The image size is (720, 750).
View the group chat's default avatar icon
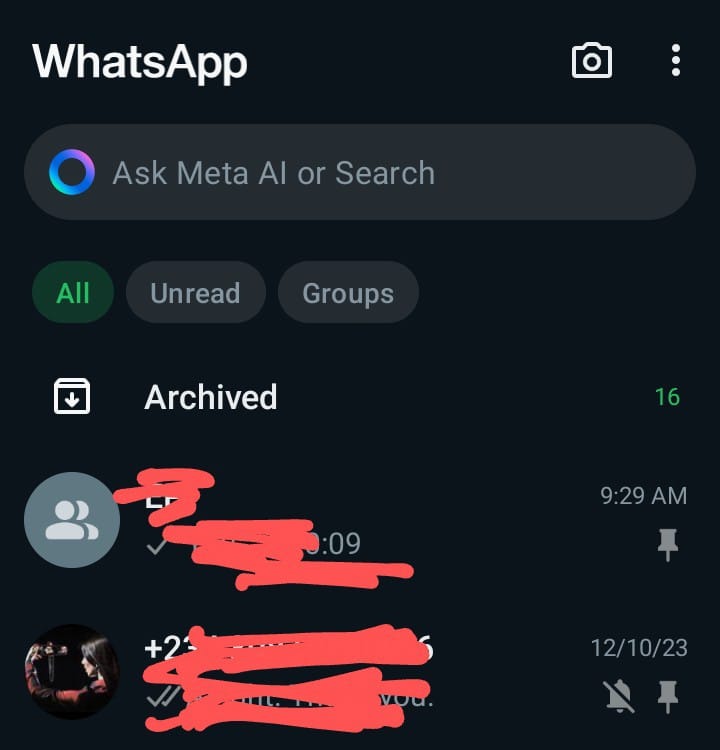coord(72,520)
